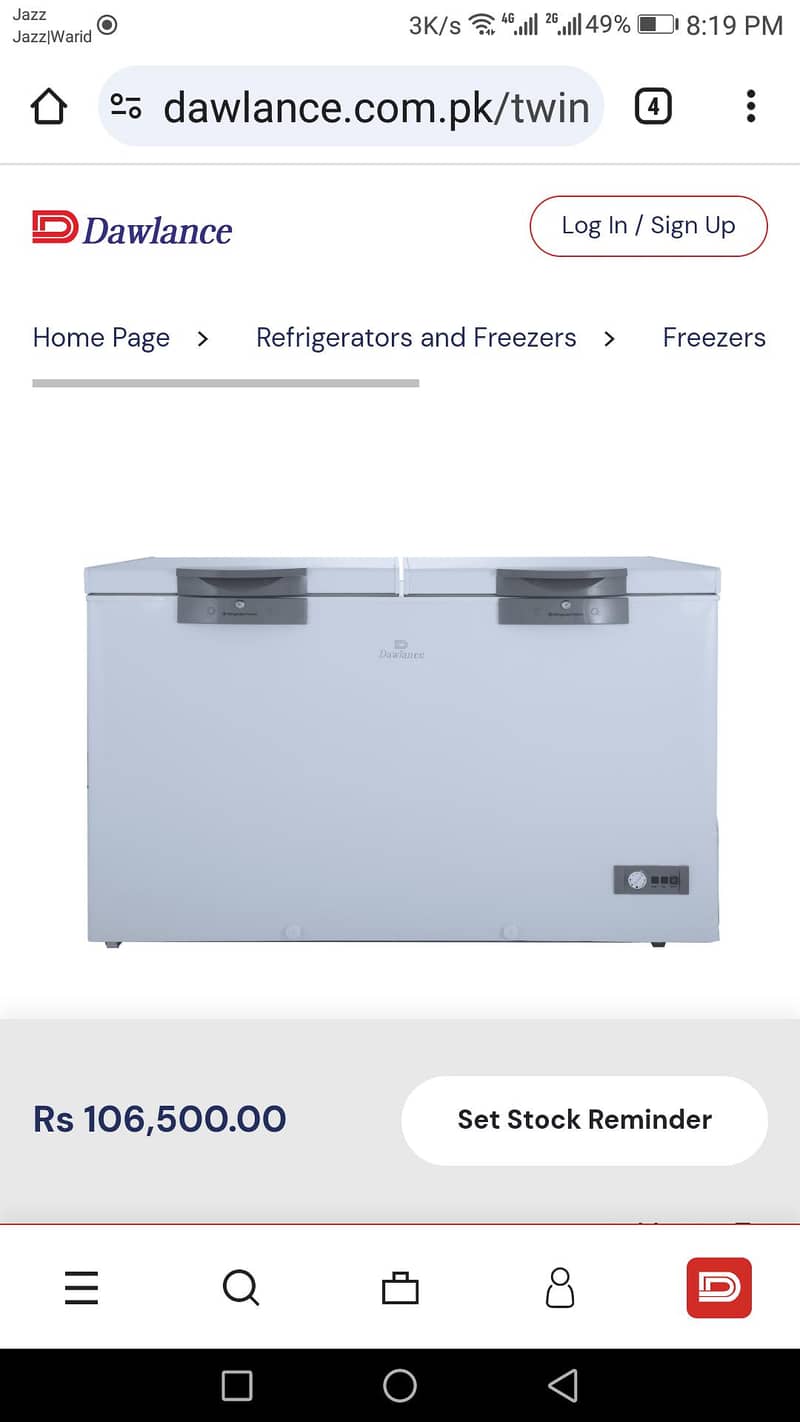Open site search from bottom bar

[241, 1288]
